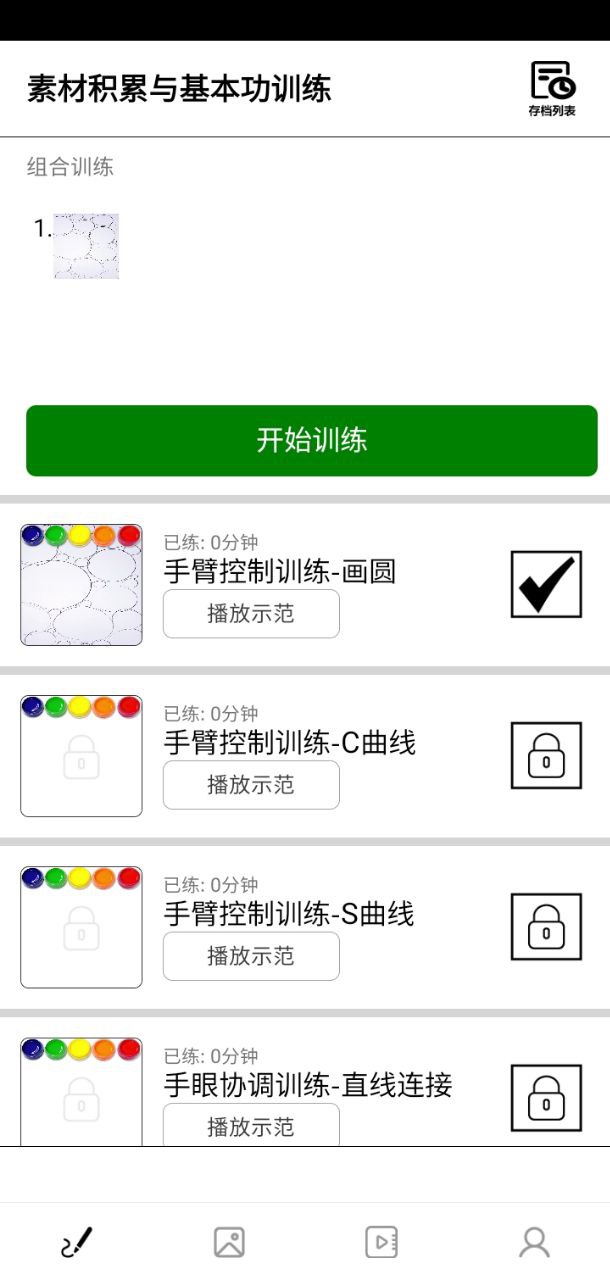Play demo for 手眼协调训练-直线连接
610x1280 pixels.
click(x=251, y=1126)
